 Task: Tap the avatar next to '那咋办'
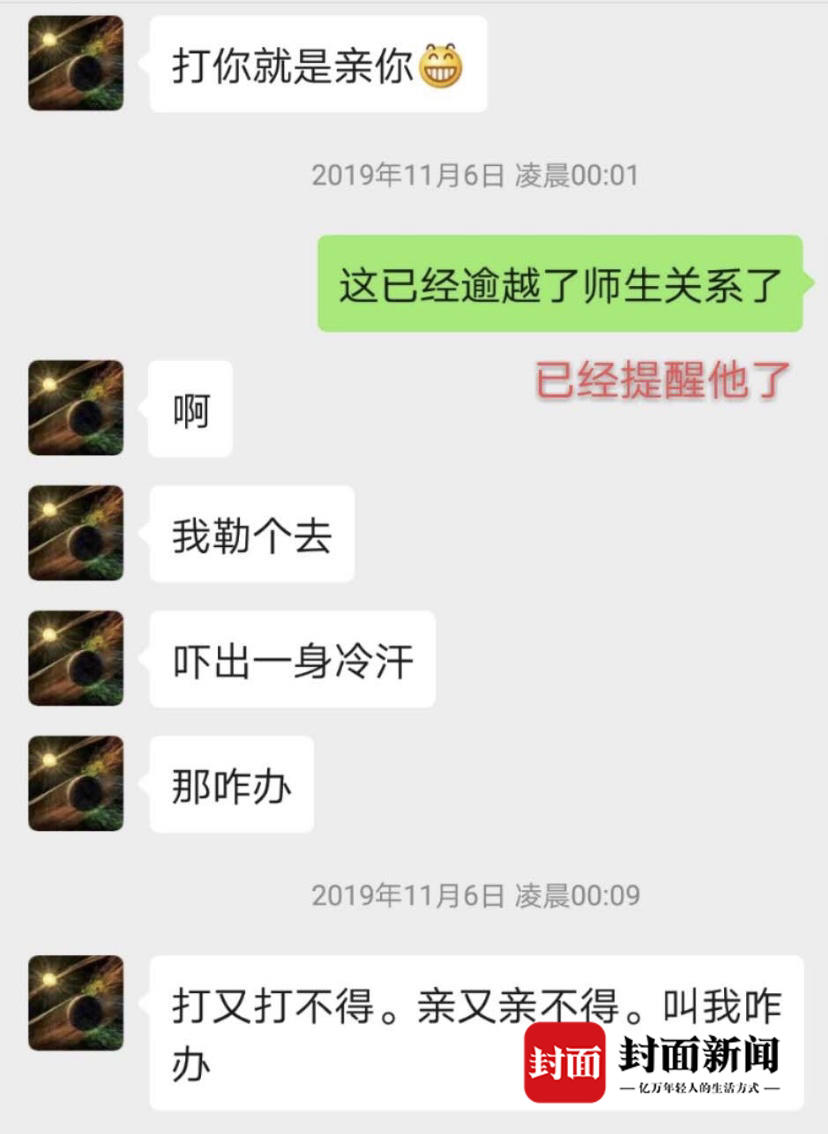coord(75,785)
